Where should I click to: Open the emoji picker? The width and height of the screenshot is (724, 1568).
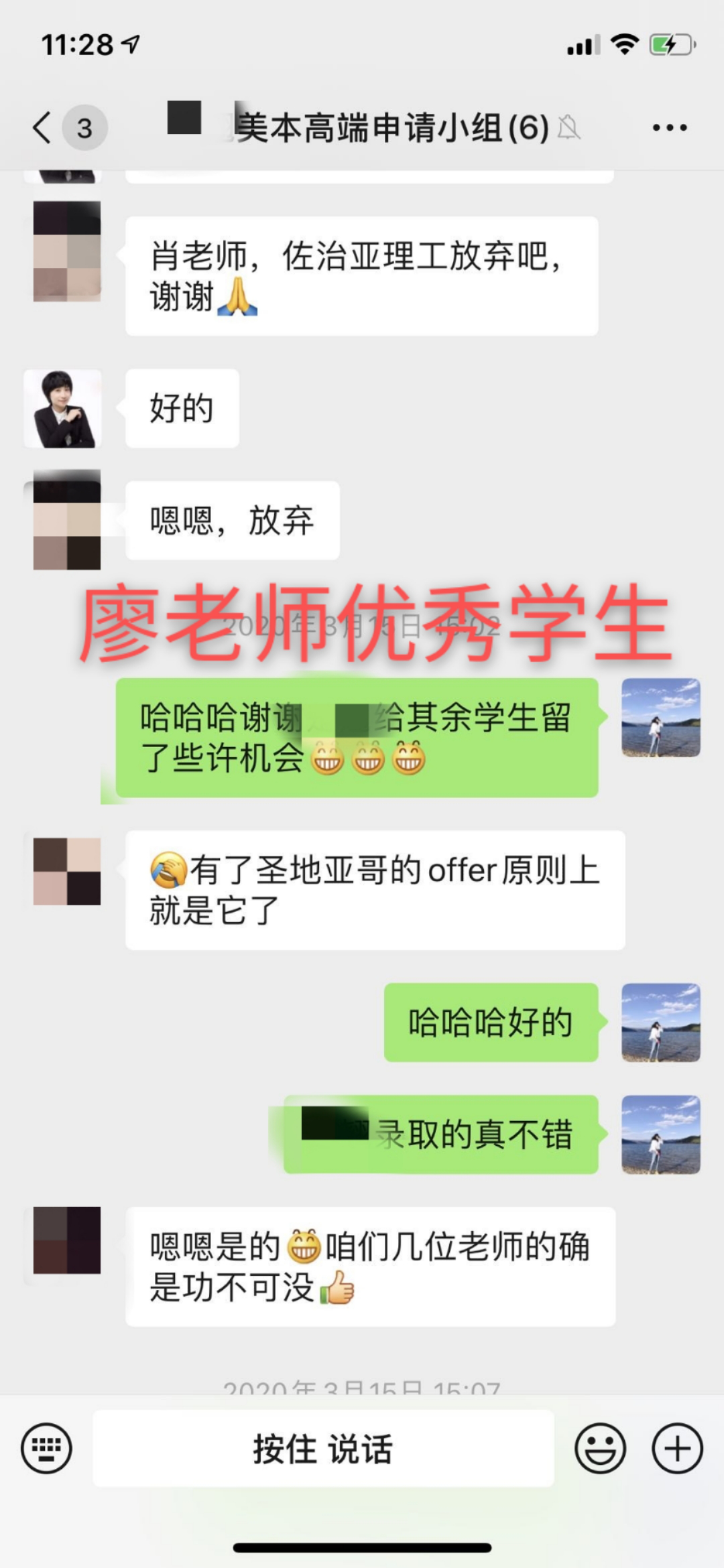pos(600,1448)
